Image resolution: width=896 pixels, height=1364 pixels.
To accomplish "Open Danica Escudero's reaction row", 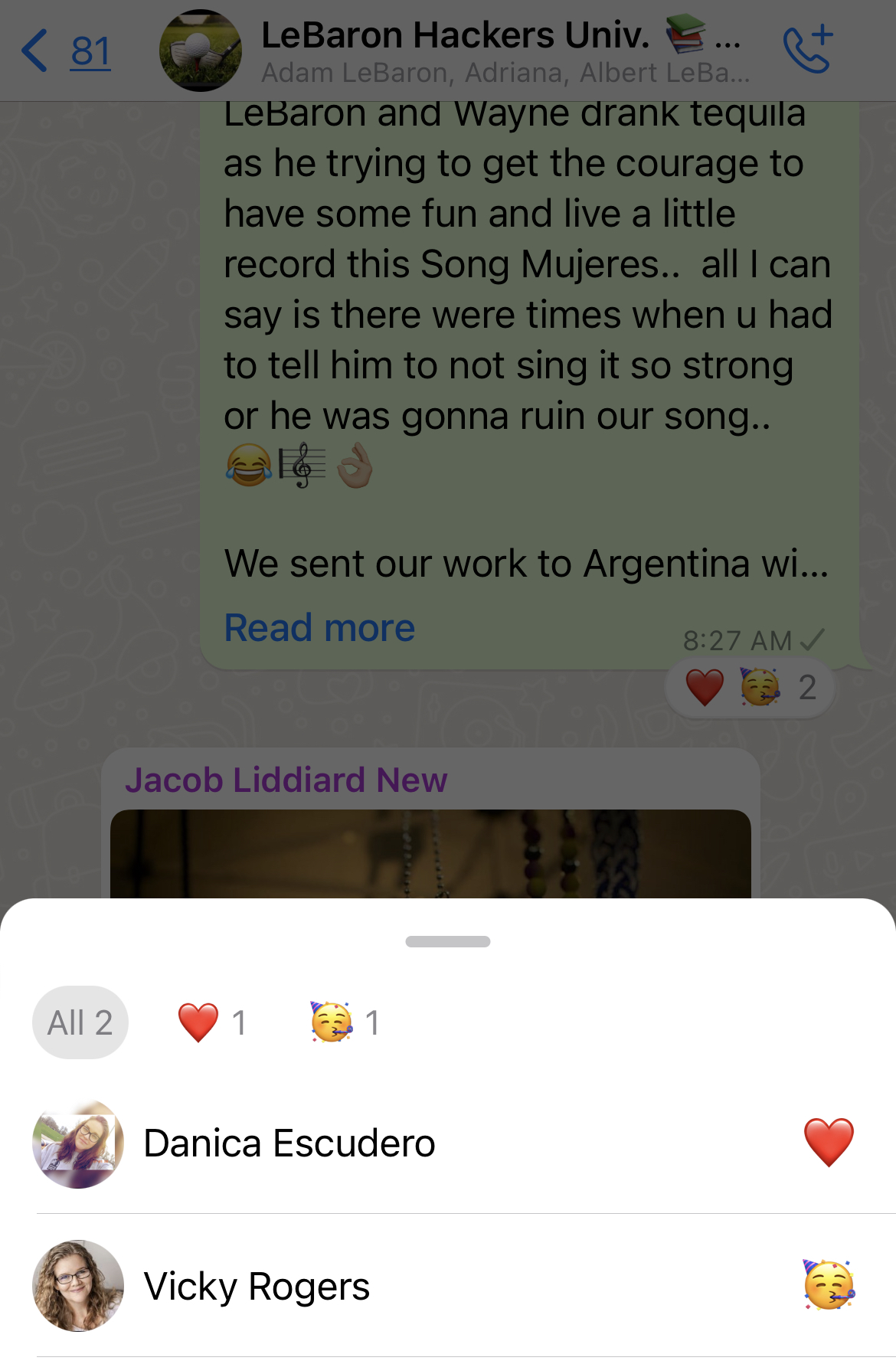I will tap(448, 1143).
